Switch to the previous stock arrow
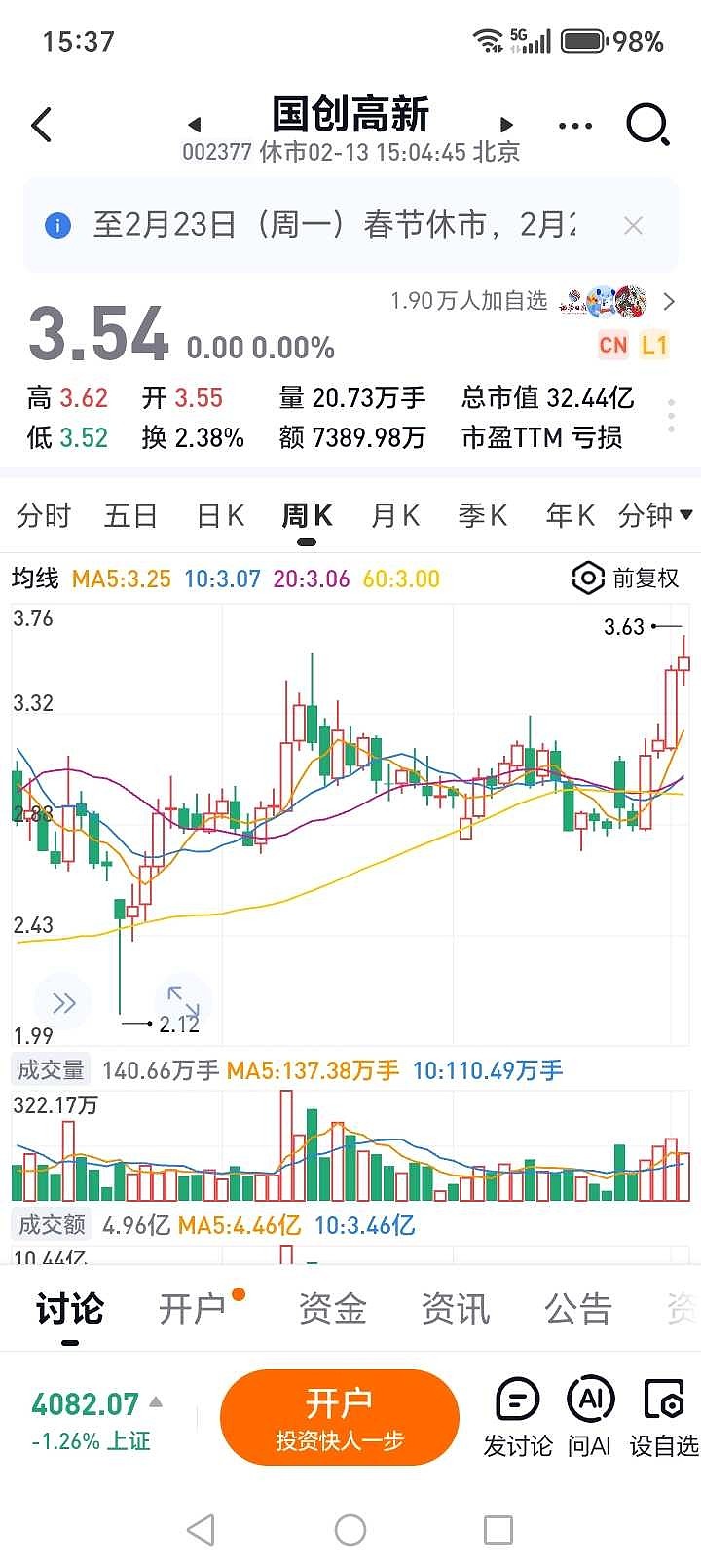The width and height of the screenshot is (701, 1568). tap(195, 125)
